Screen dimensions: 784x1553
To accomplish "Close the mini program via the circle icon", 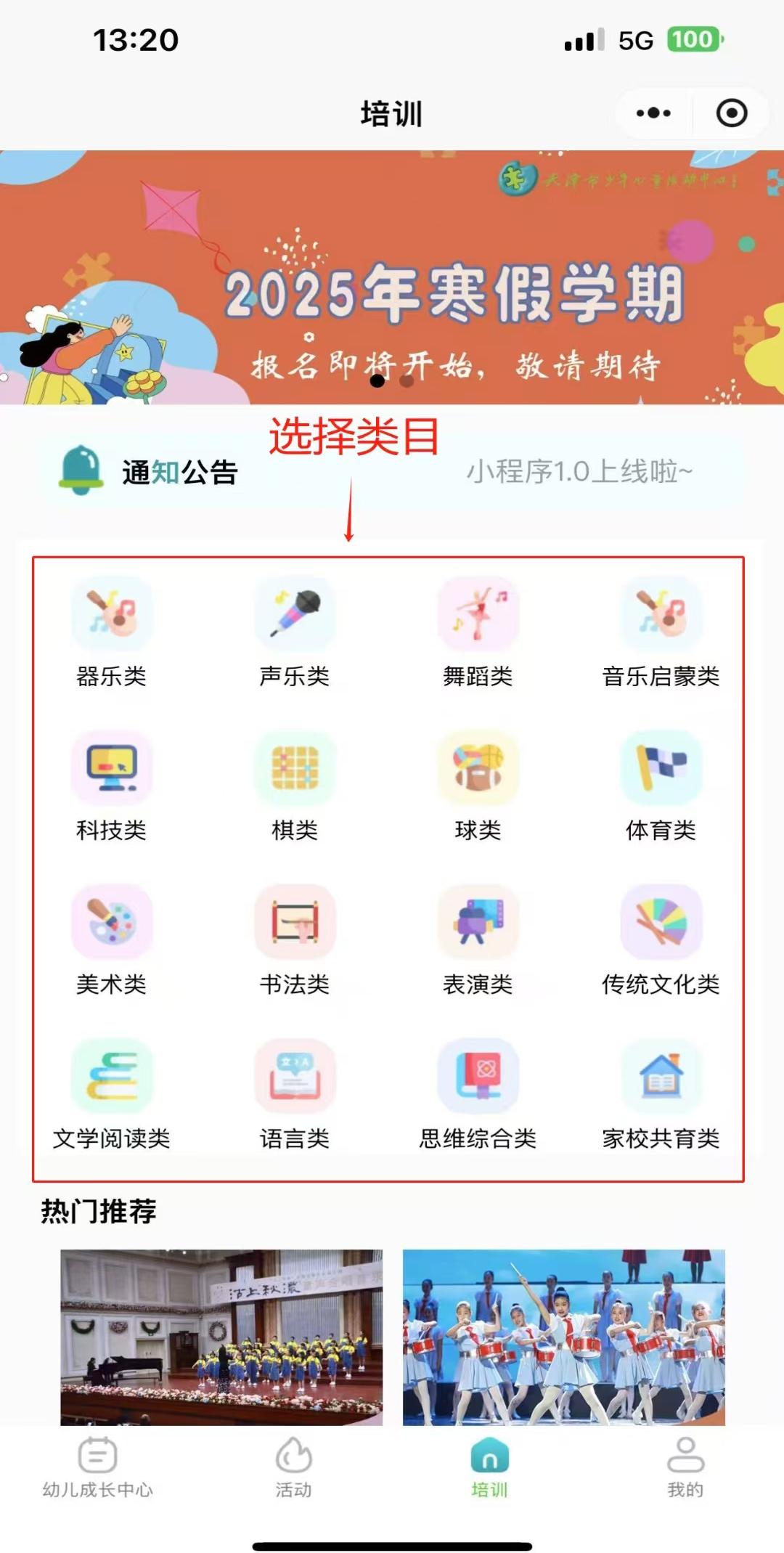I will click(731, 113).
